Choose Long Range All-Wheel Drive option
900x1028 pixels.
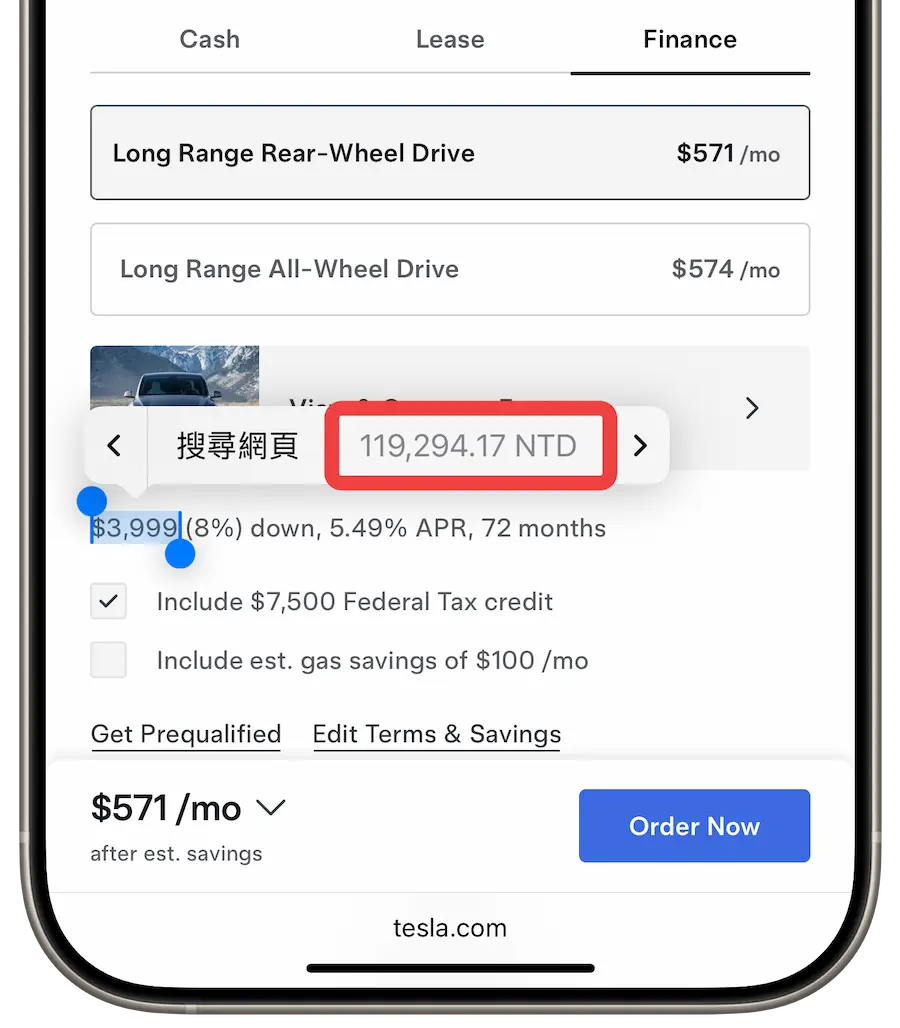pyautogui.click(x=450, y=269)
